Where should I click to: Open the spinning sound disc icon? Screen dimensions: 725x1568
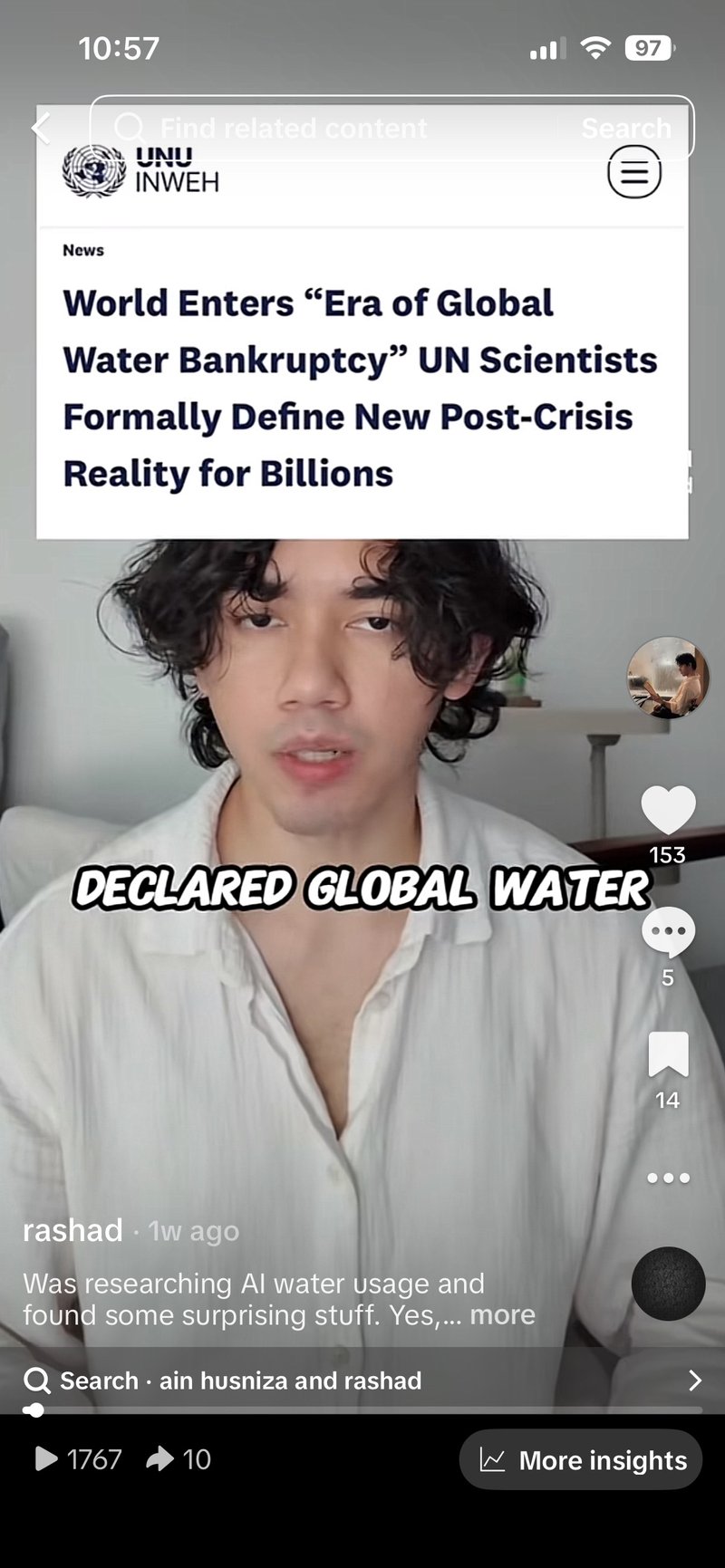click(668, 1284)
